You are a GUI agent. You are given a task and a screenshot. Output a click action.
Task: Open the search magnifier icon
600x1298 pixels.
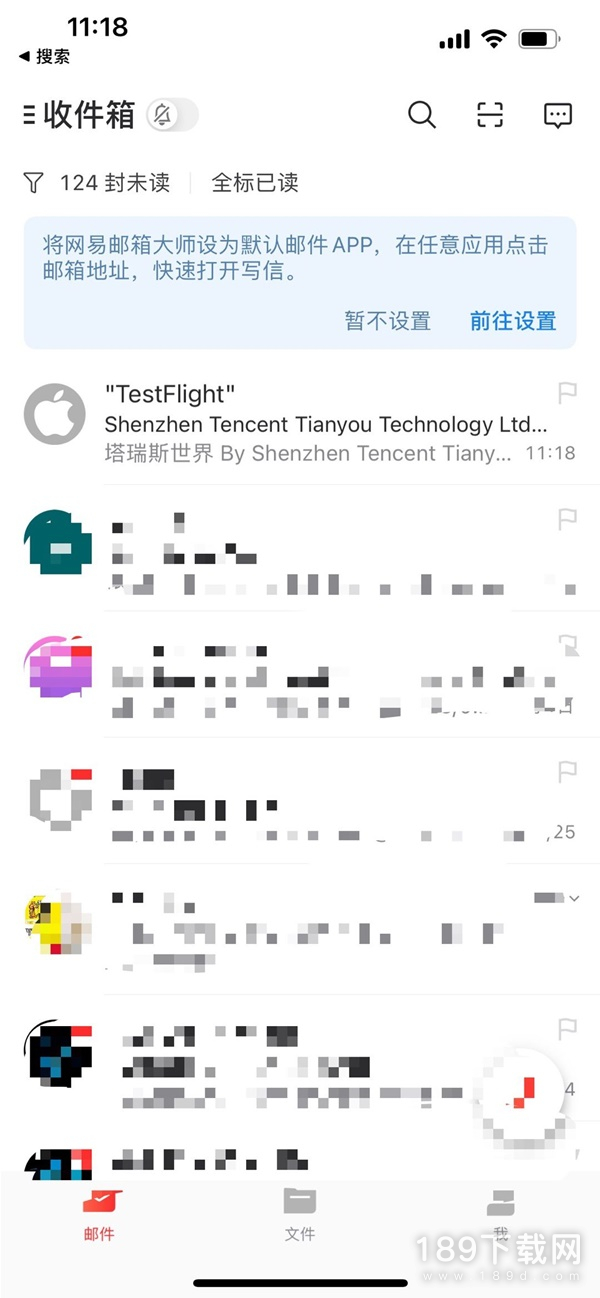pyautogui.click(x=422, y=115)
